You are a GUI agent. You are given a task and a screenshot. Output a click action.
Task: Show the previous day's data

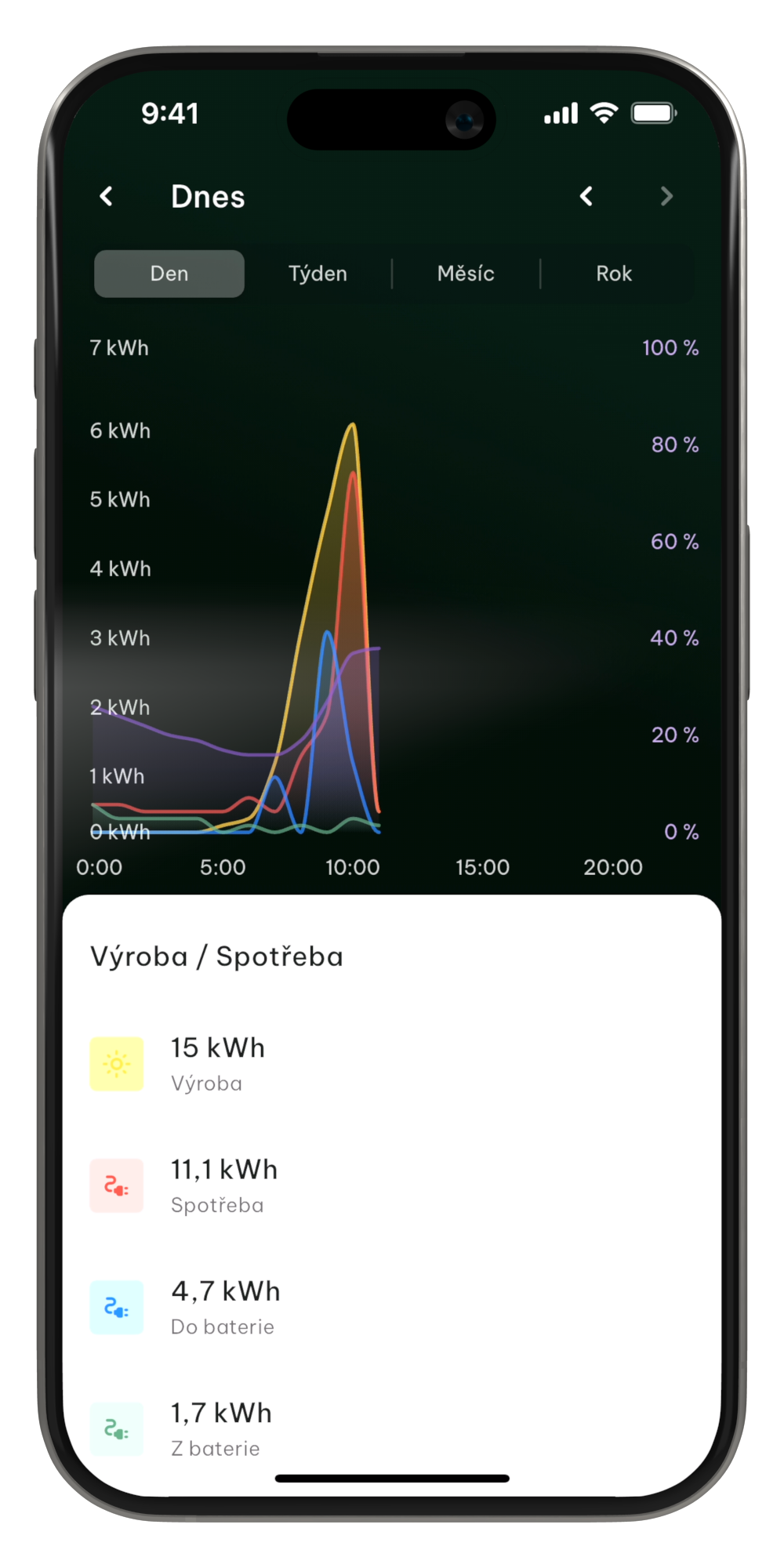click(586, 196)
